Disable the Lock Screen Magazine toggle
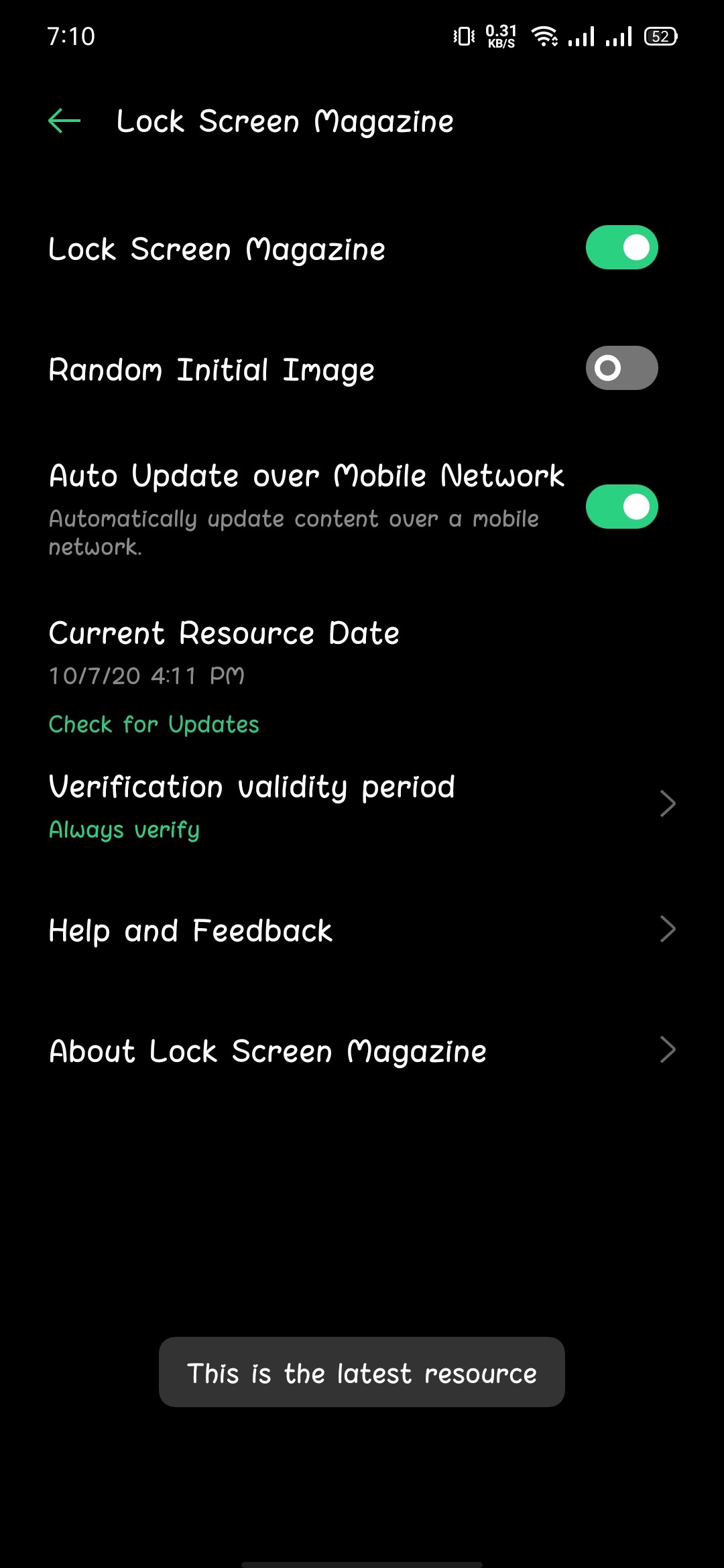Viewport: 724px width, 1568px height. (x=621, y=247)
